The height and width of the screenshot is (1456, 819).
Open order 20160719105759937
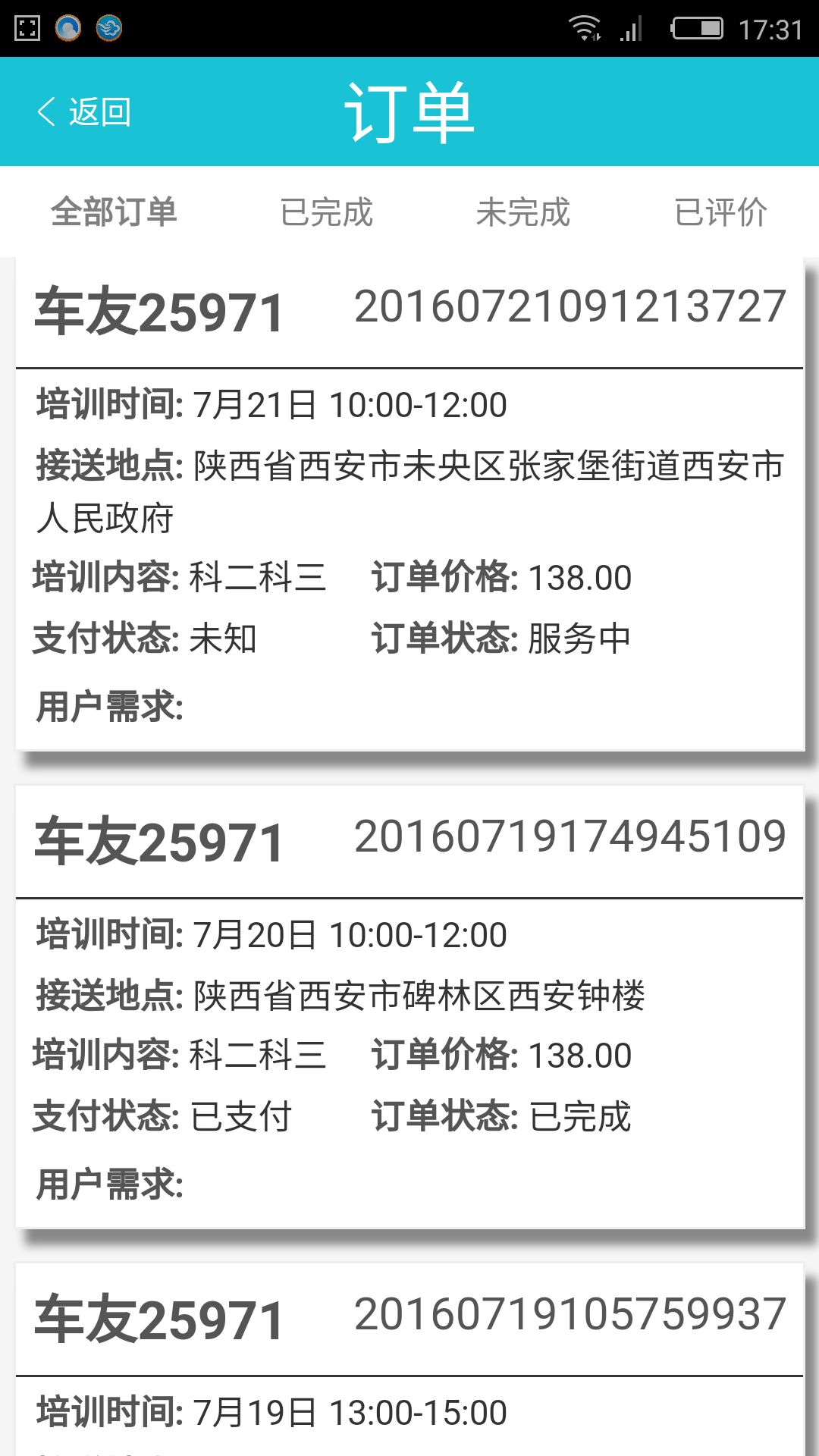click(409, 1357)
